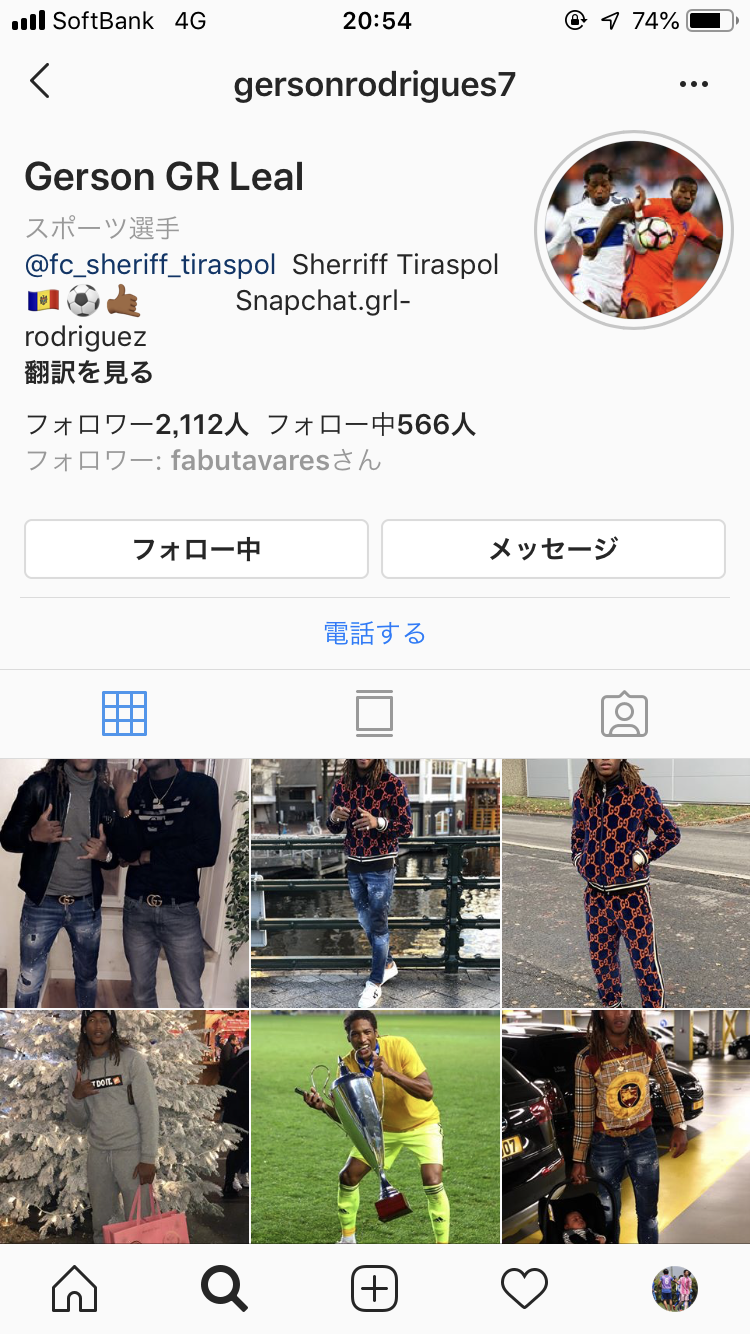
Task: Go to the home feed tab
Action: (x=75, y=1289)
